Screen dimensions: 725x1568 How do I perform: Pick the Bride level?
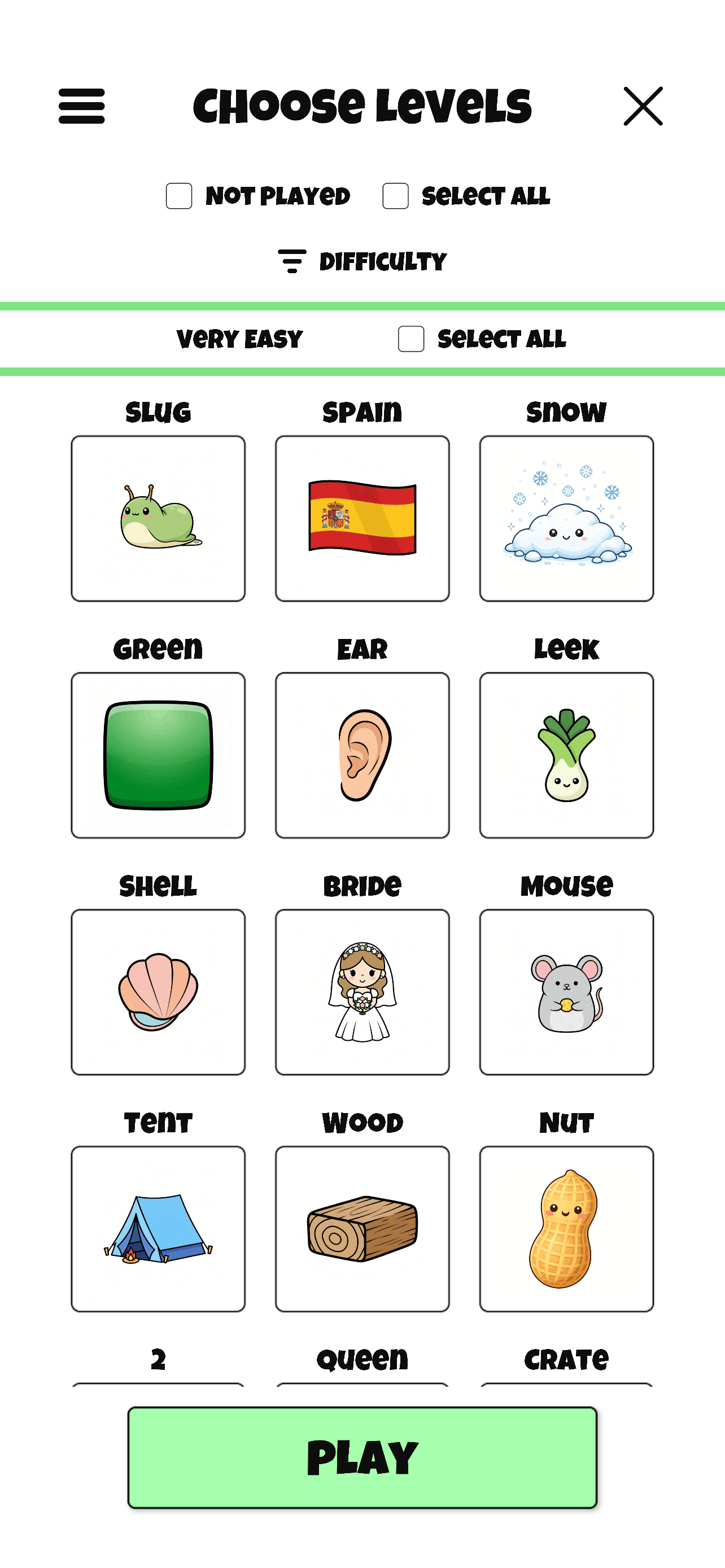[x=362, y=992]
